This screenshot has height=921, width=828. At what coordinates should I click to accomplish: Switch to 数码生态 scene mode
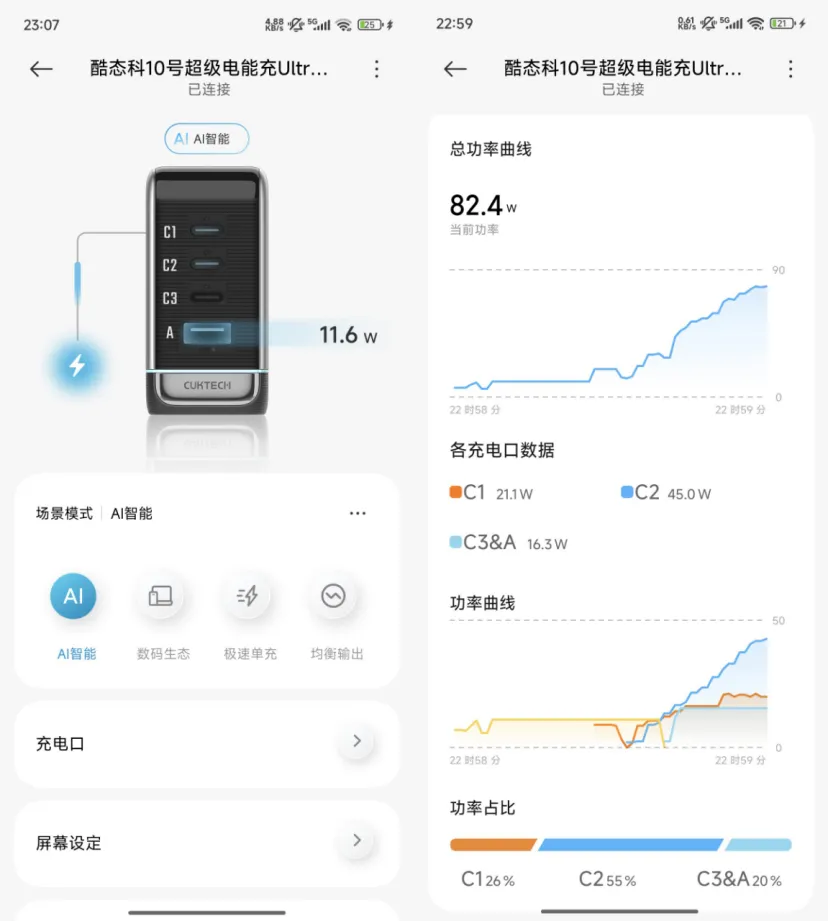point(161,597)
